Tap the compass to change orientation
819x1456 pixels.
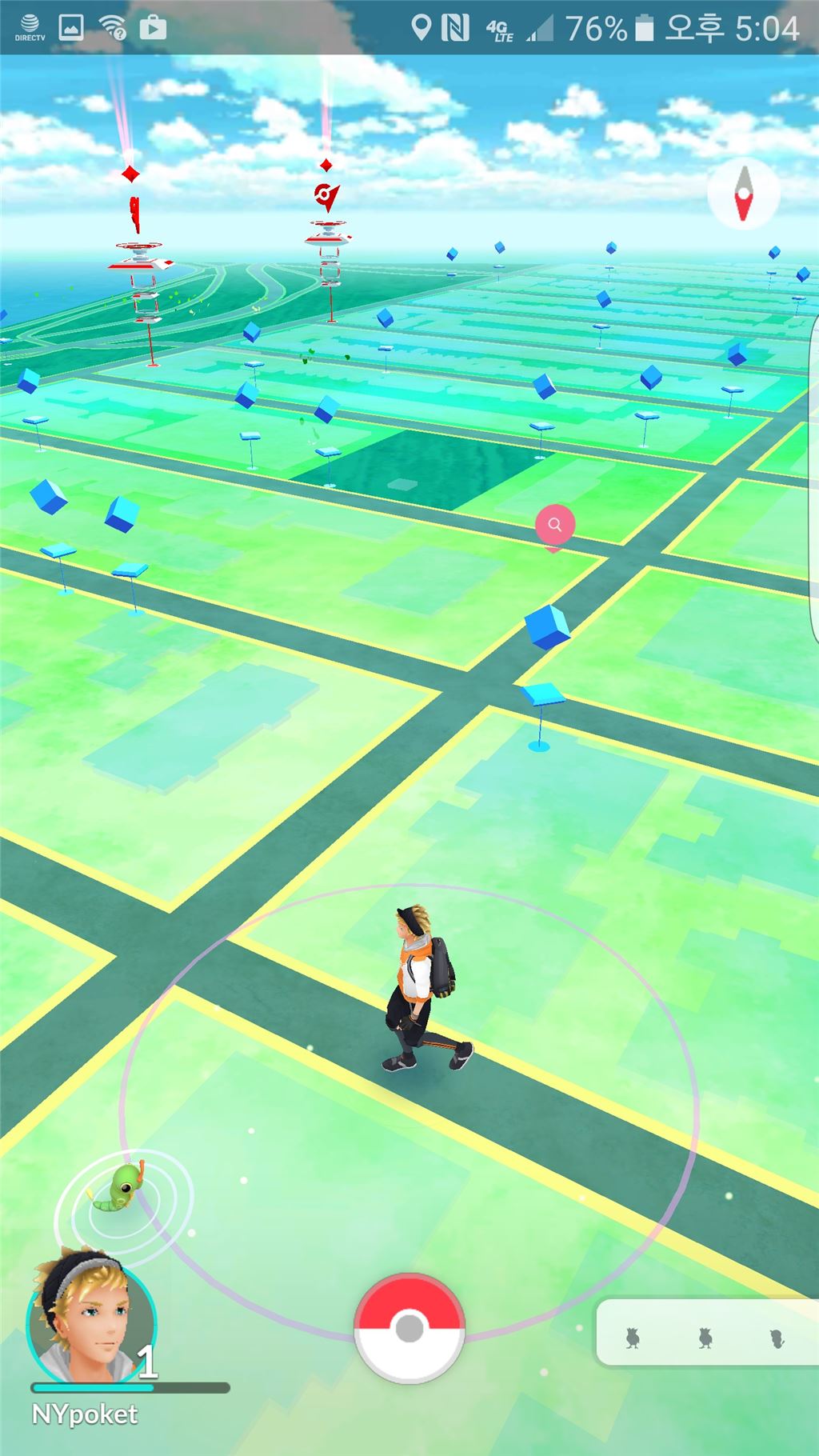pos(744,194)
